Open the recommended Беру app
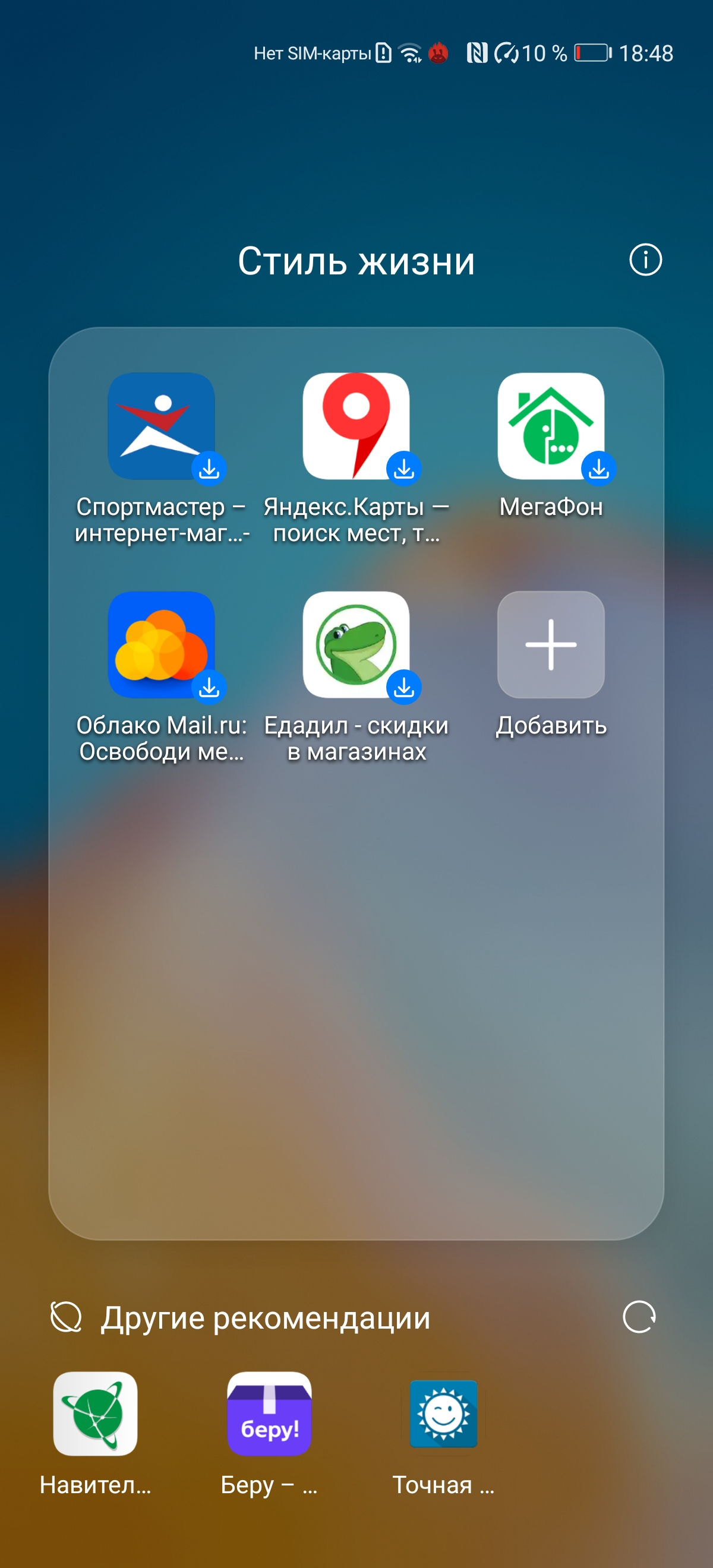Screen dimensions: 713x1568 [269, 1414]
